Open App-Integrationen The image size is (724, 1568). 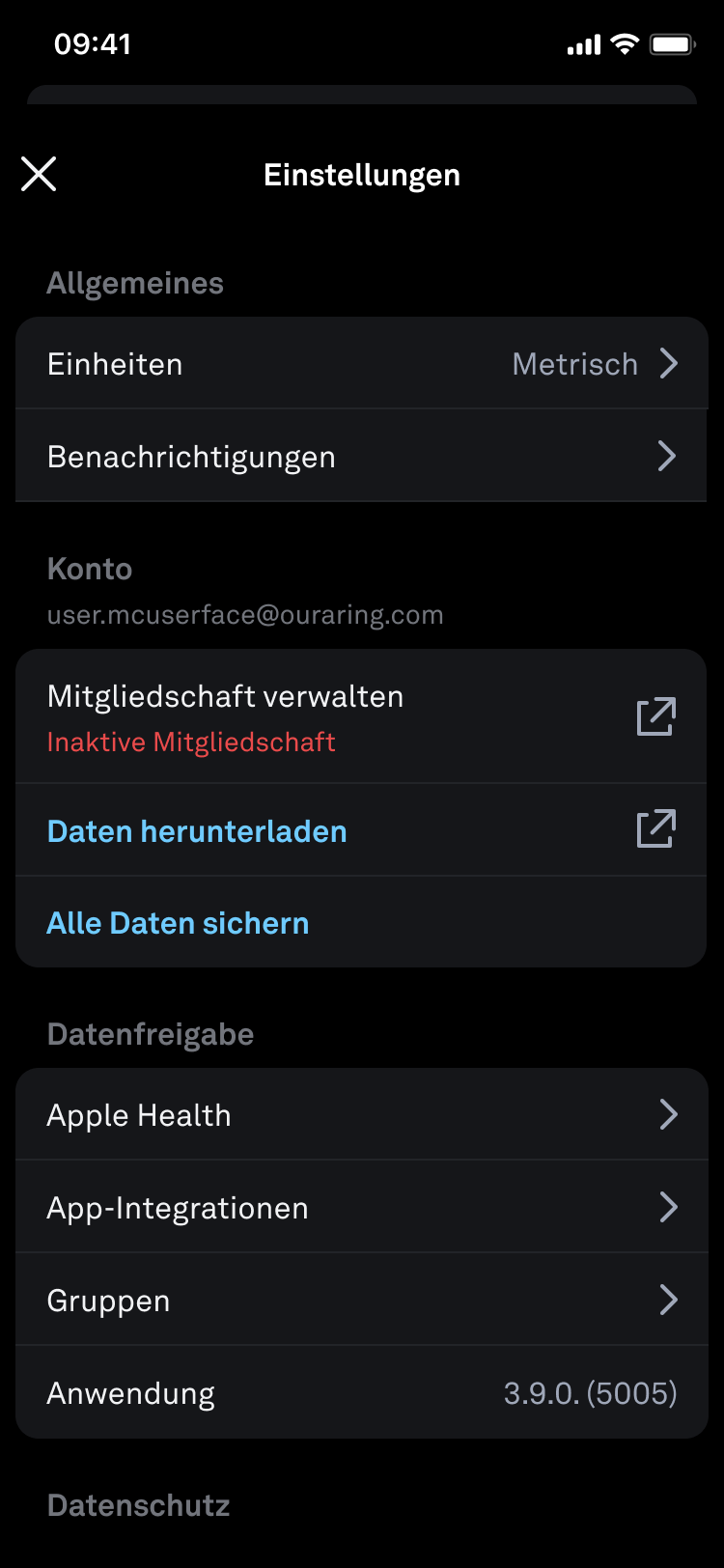point(361,1208)
